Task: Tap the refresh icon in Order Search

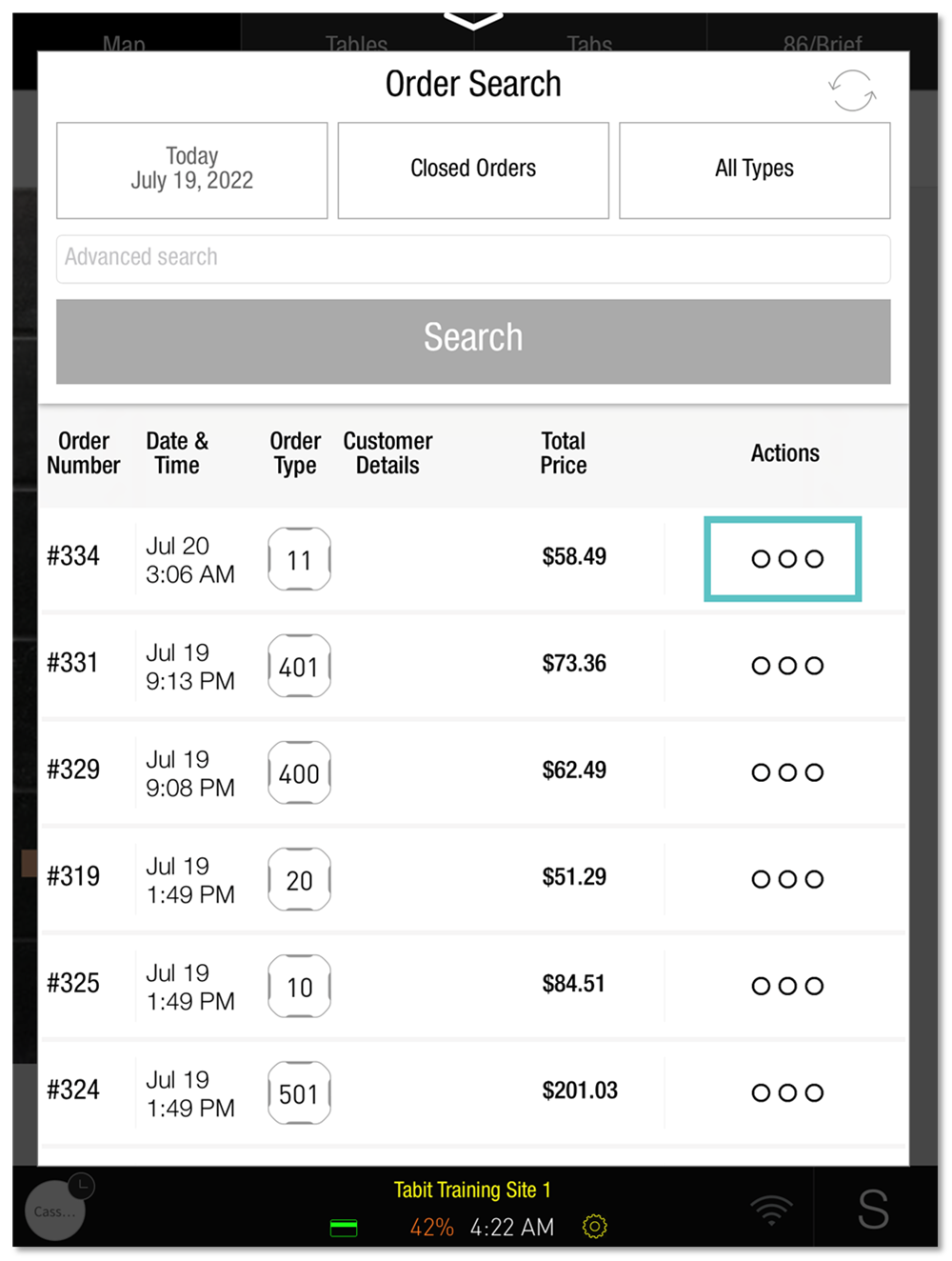Action: [x=851, y=90]
